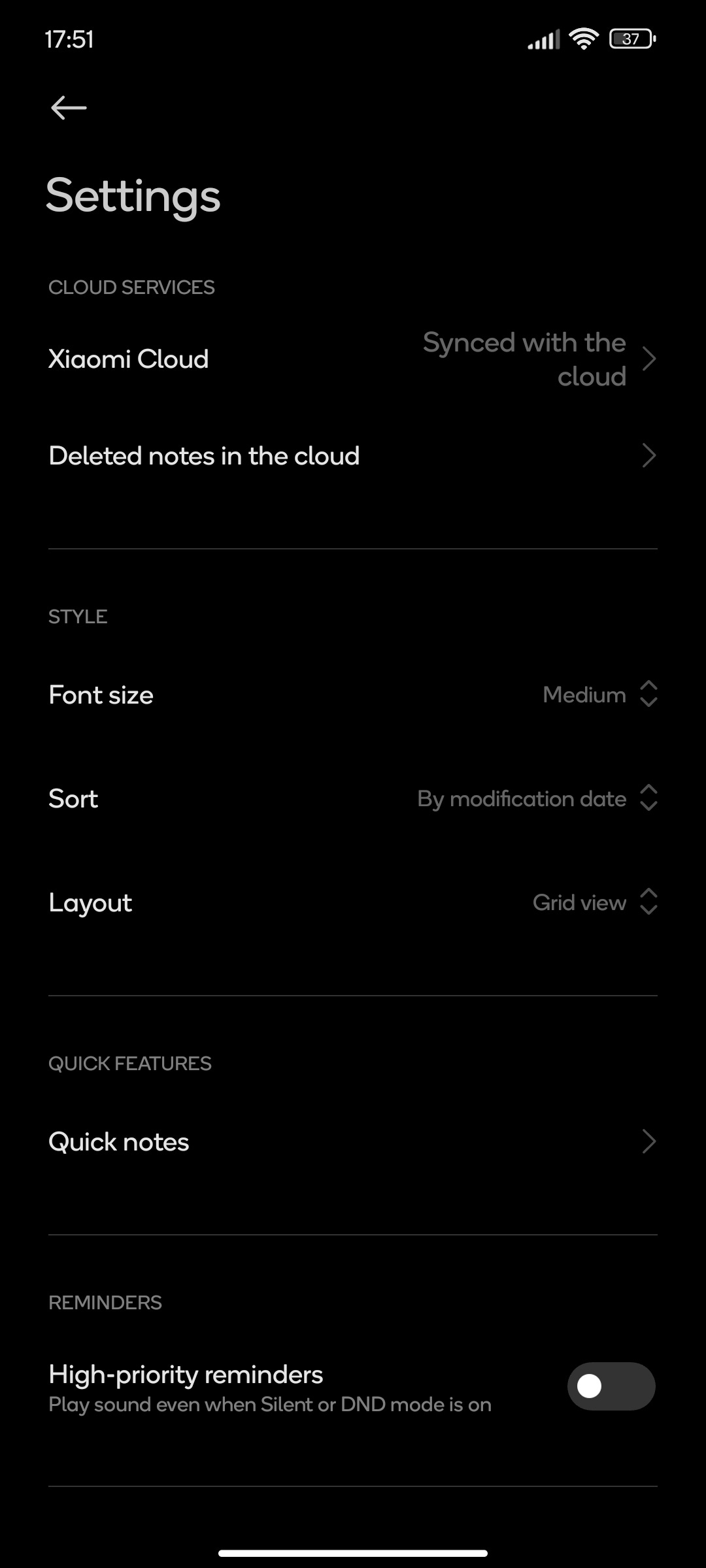Open Quick notes settings

click(x=353, y=1141)
